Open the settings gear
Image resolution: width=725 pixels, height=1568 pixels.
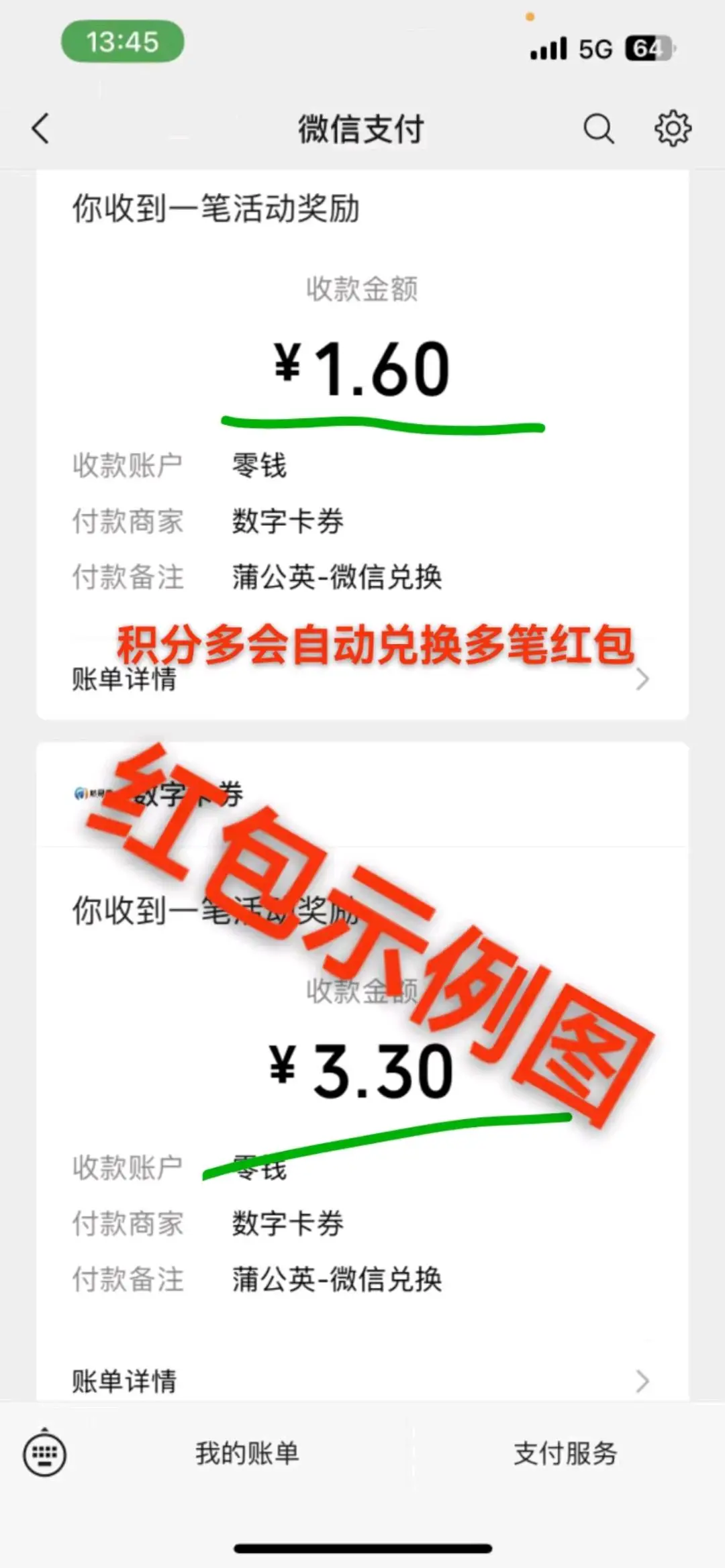click(673, 128)
